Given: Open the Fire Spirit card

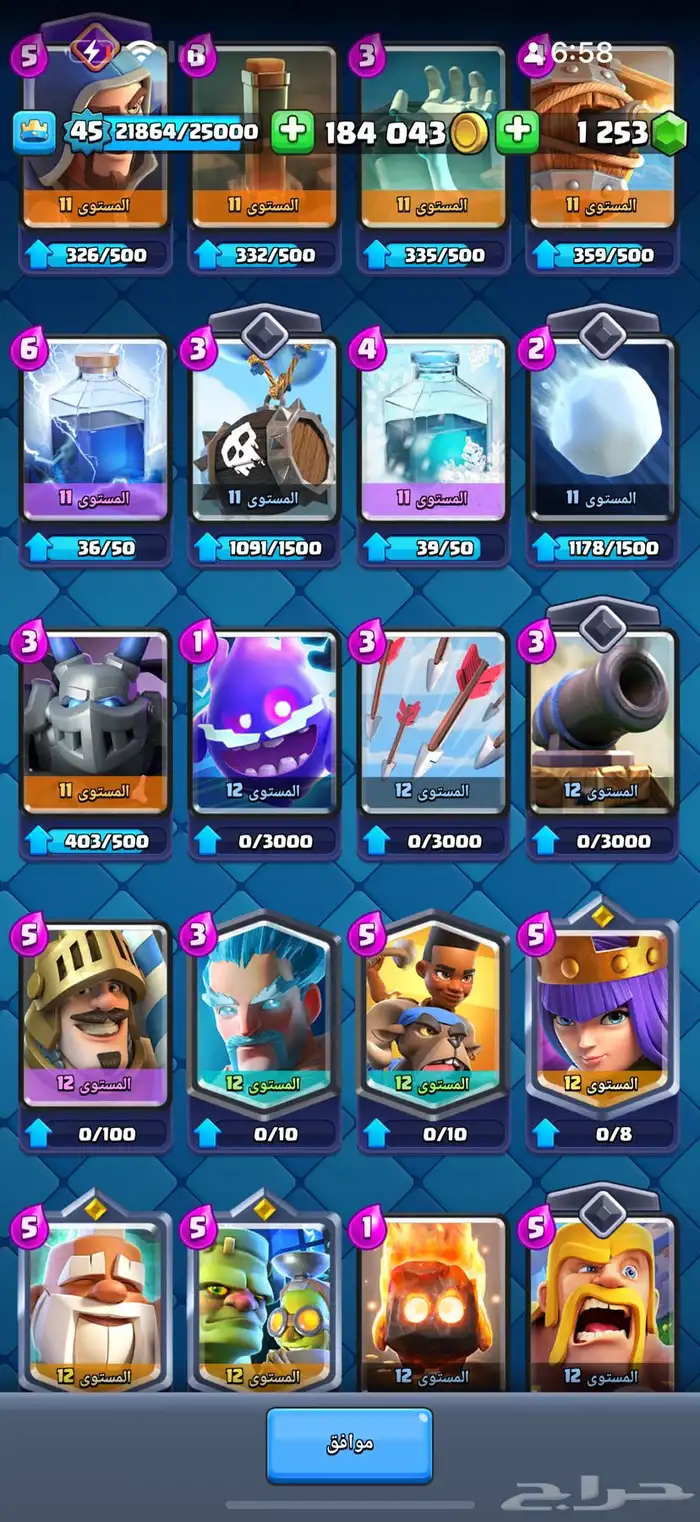Looking at the screenshot, I should click(x=434, y=1300).
